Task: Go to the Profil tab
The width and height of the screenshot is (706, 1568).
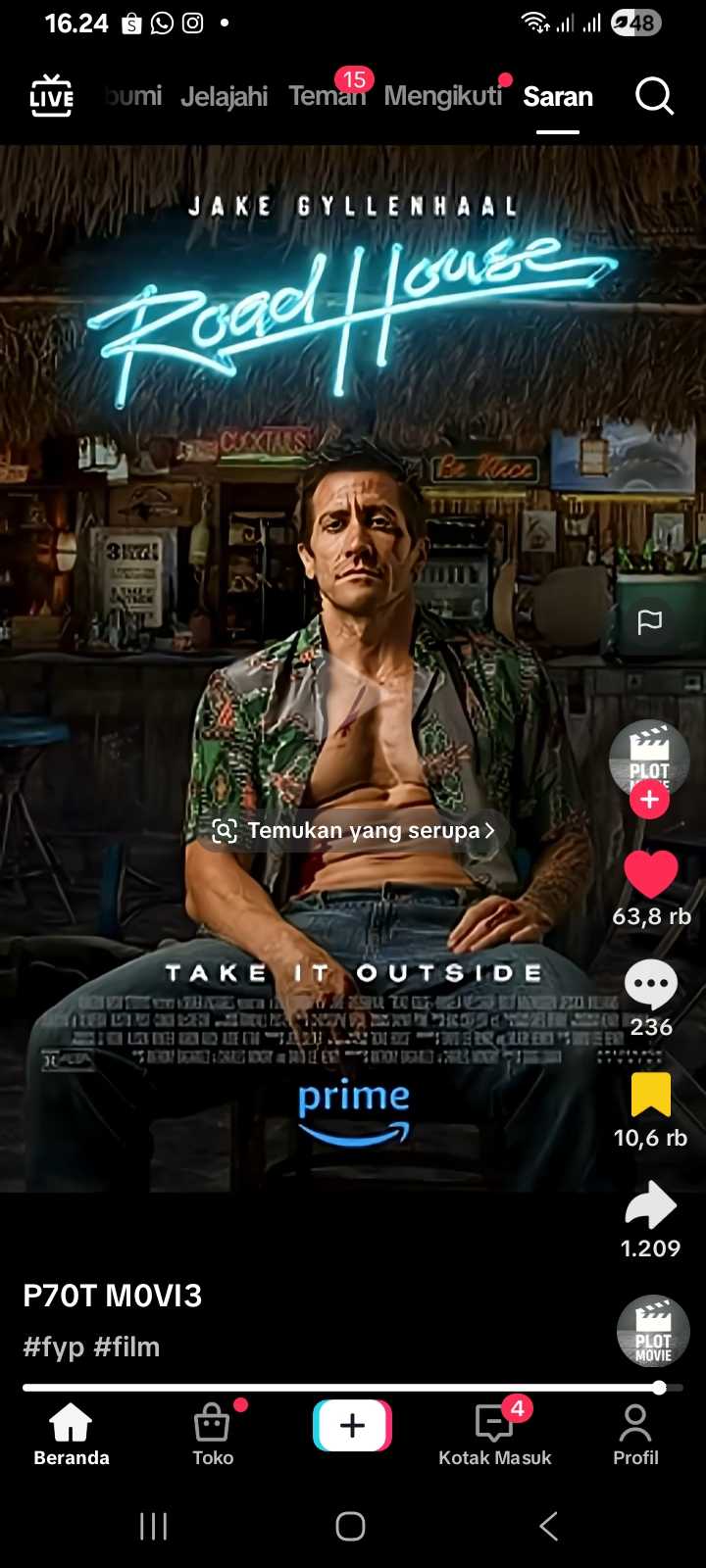Action: pyautogui.click(x=635, y=1433)
